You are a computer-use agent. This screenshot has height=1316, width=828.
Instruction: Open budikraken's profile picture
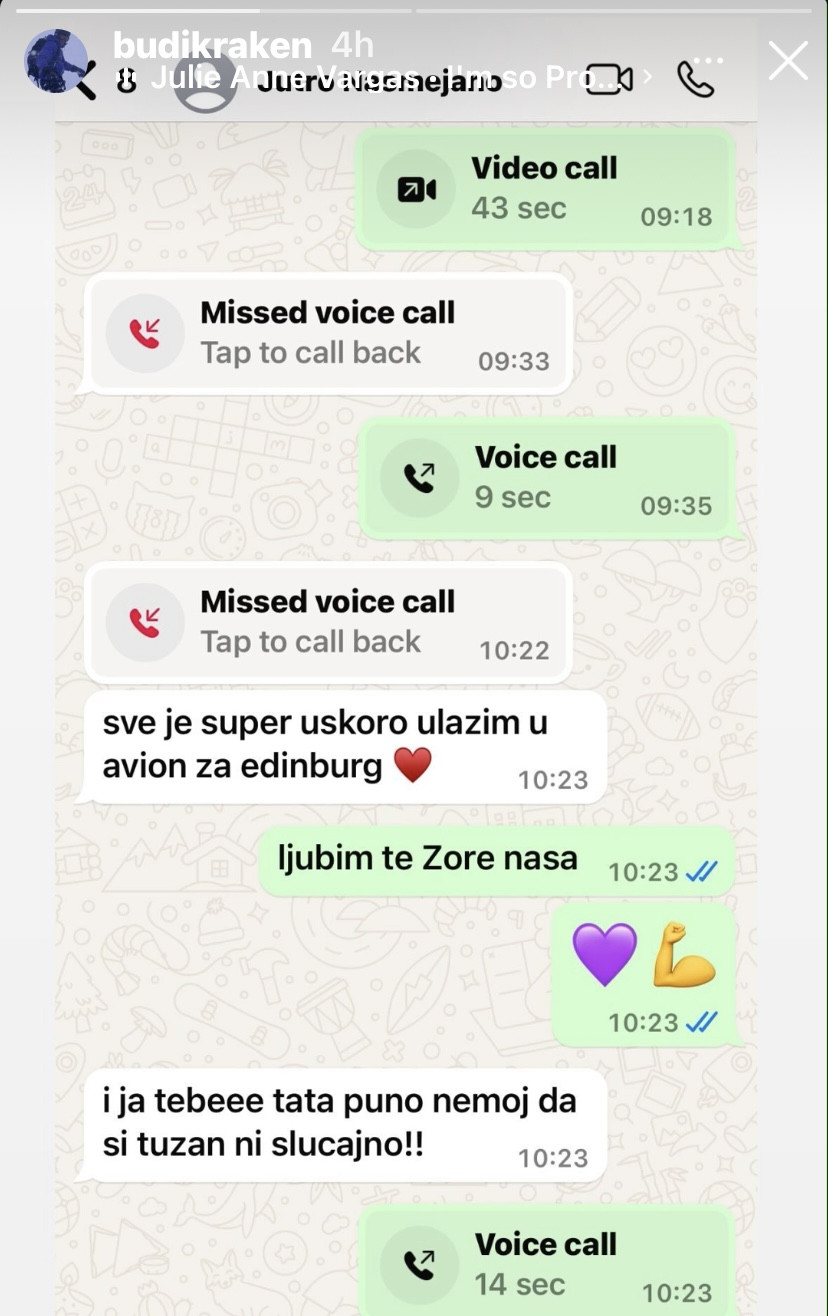point(57,61)
